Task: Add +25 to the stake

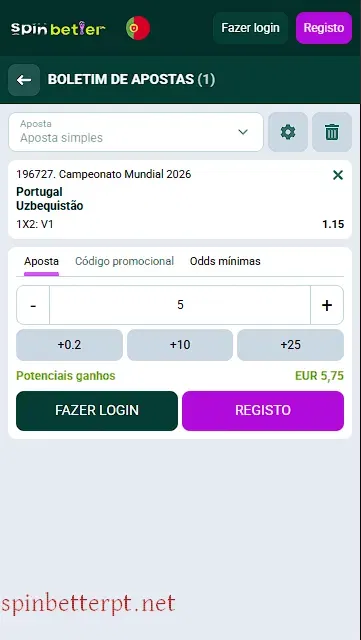Action: (x=290, y=345)
